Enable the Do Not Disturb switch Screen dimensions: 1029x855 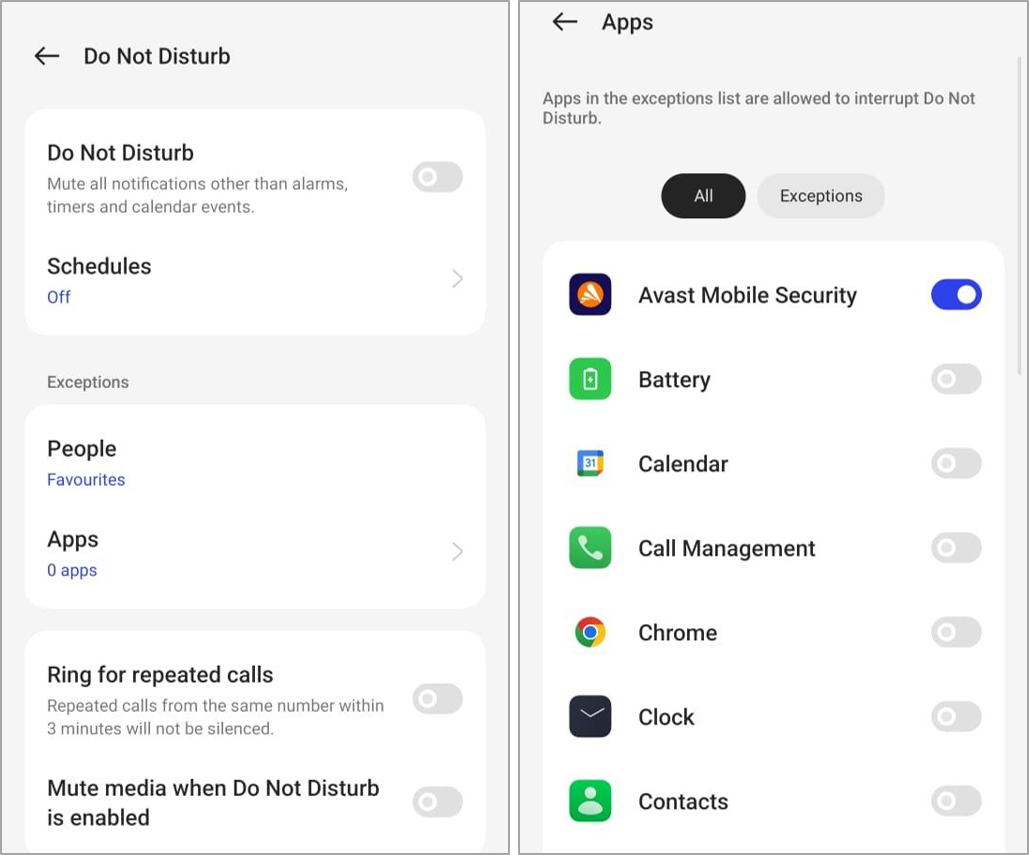pos(437,178)
